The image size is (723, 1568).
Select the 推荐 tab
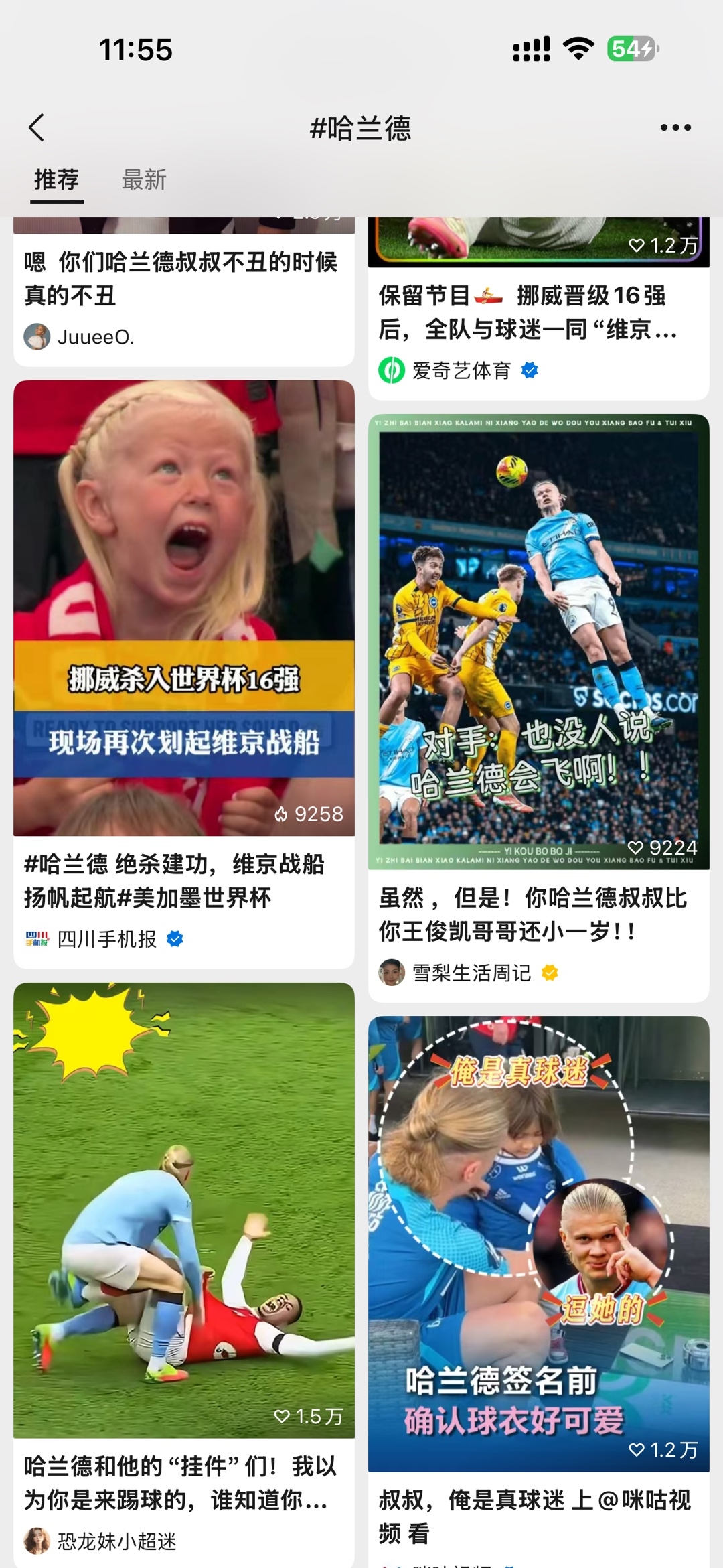pyautogui.click(x=57, y=180)
